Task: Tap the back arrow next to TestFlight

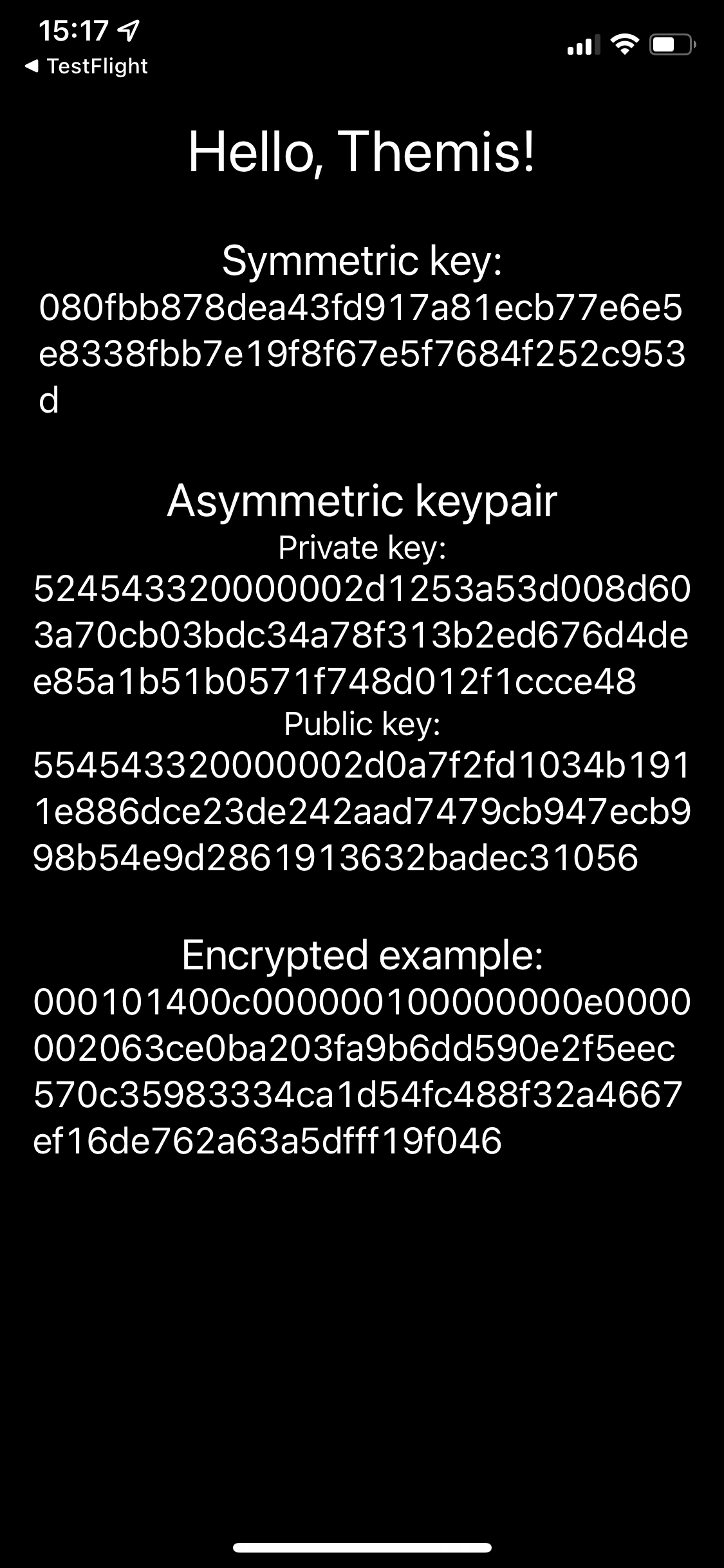Action: click(x=33, y=66)
